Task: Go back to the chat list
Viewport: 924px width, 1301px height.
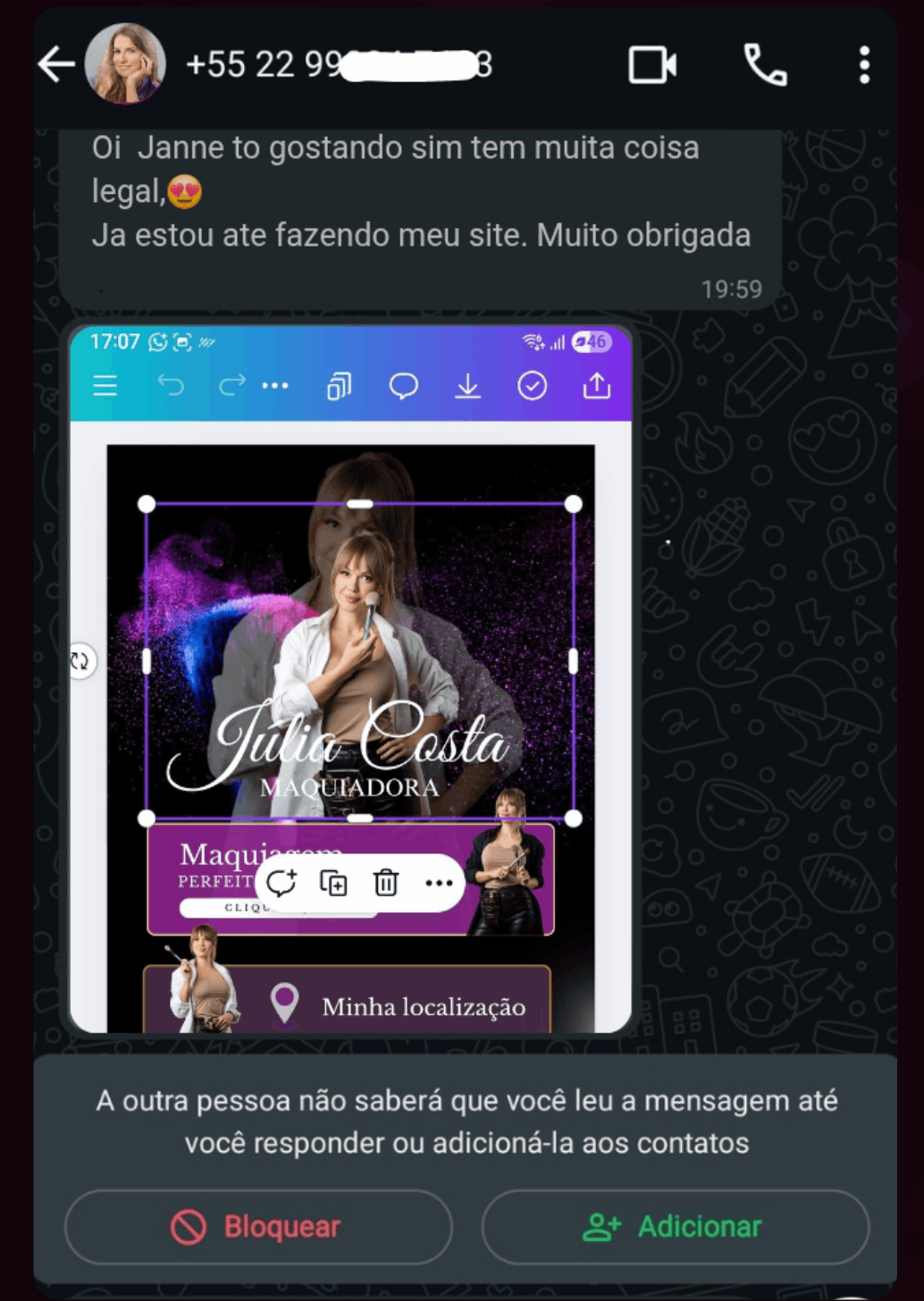Action: pyautogui.click(x=56, y=64)
